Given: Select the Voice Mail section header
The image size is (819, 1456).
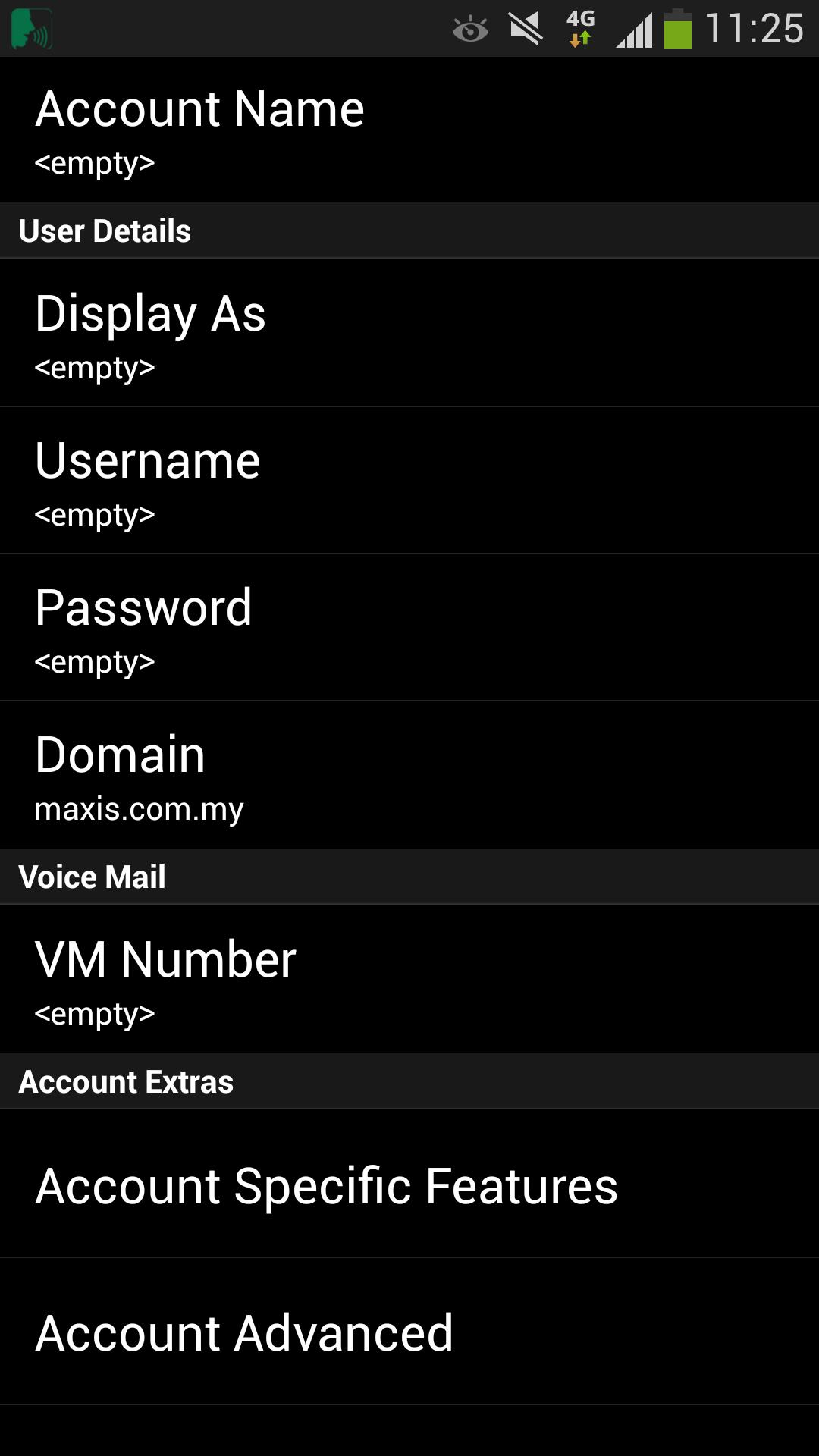Looking at the screenshot, I should tap(91, 876).
